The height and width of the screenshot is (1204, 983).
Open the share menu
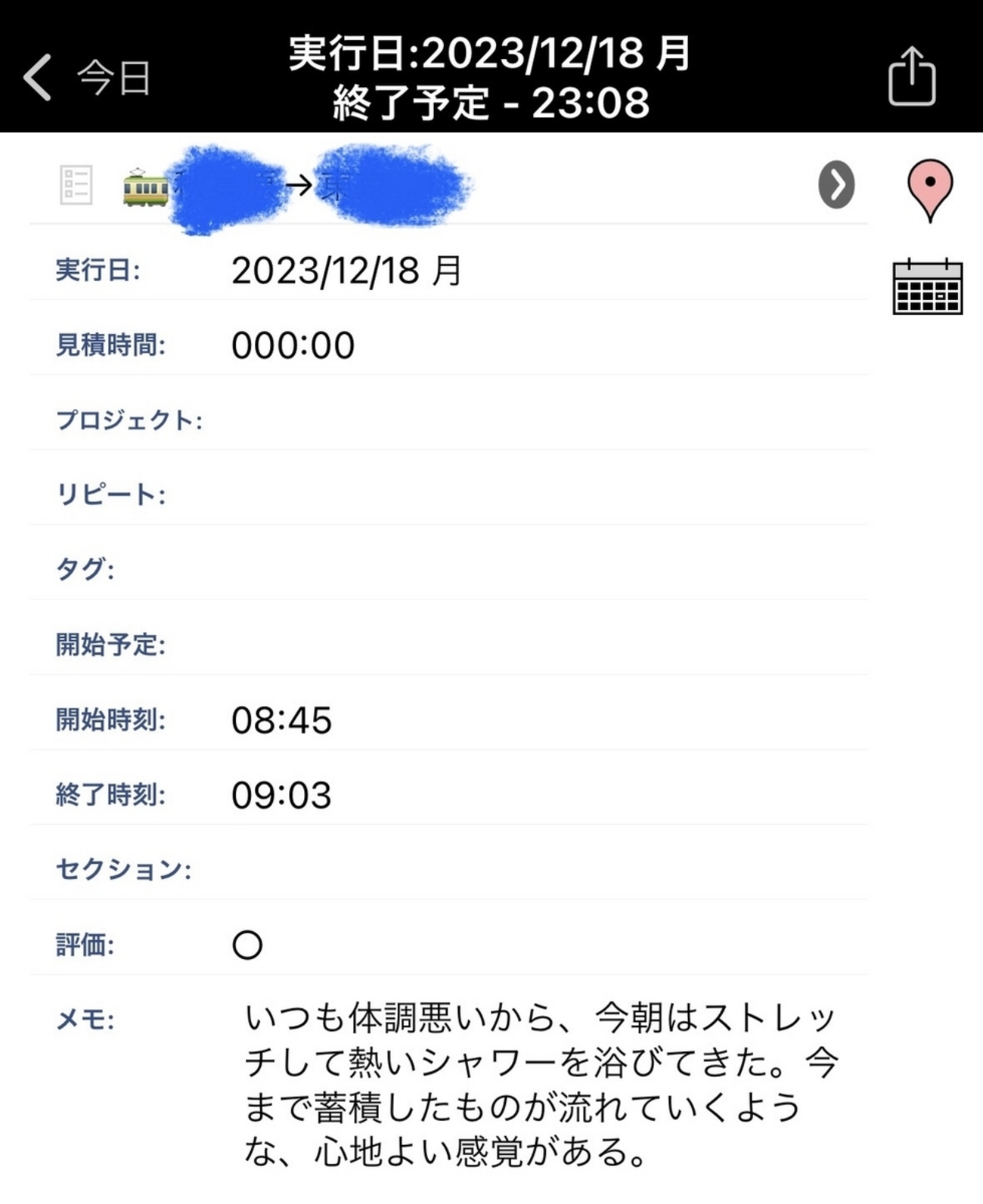(911, 76)
